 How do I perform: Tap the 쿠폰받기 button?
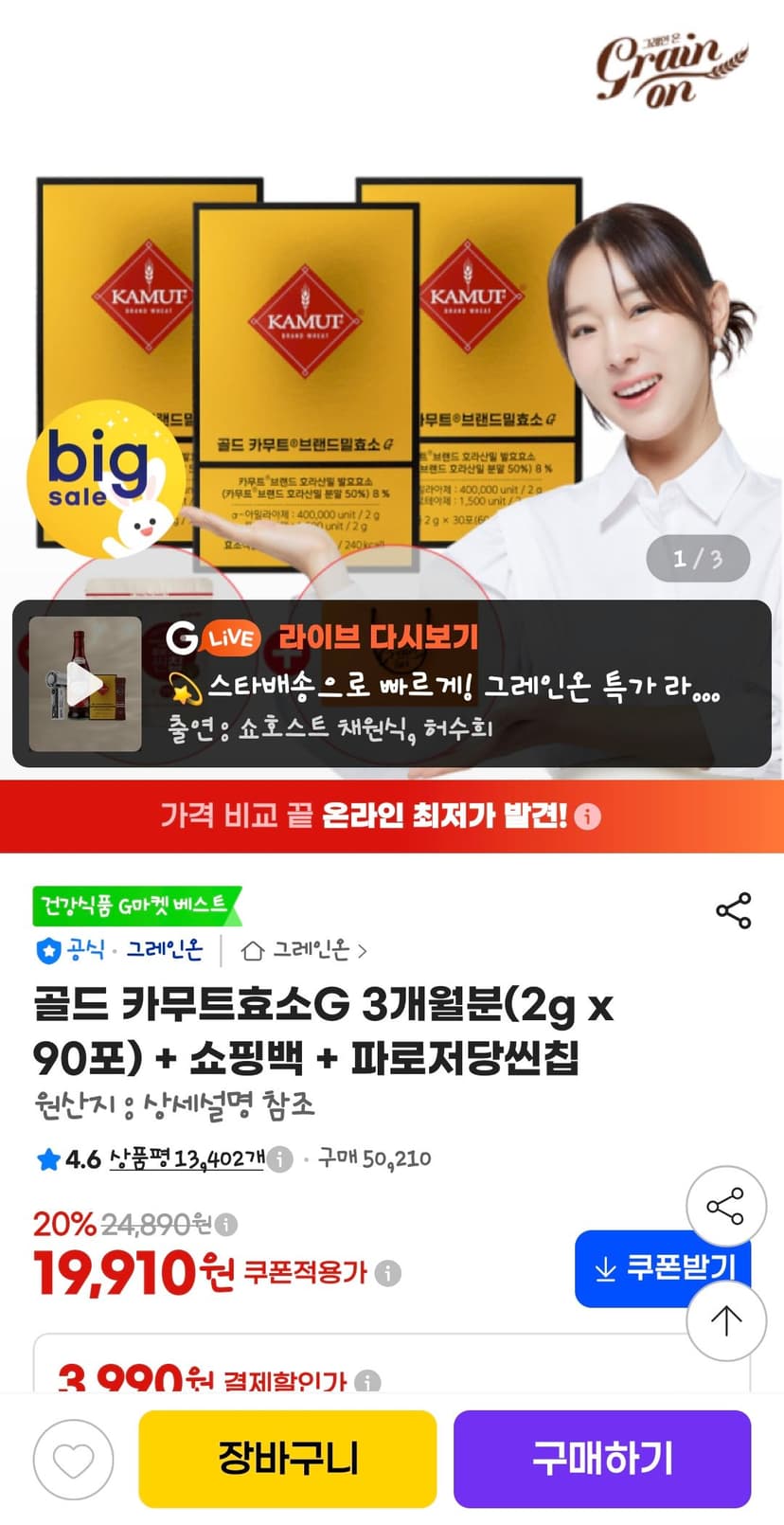pyautogui.click(x=663, y=1268)
